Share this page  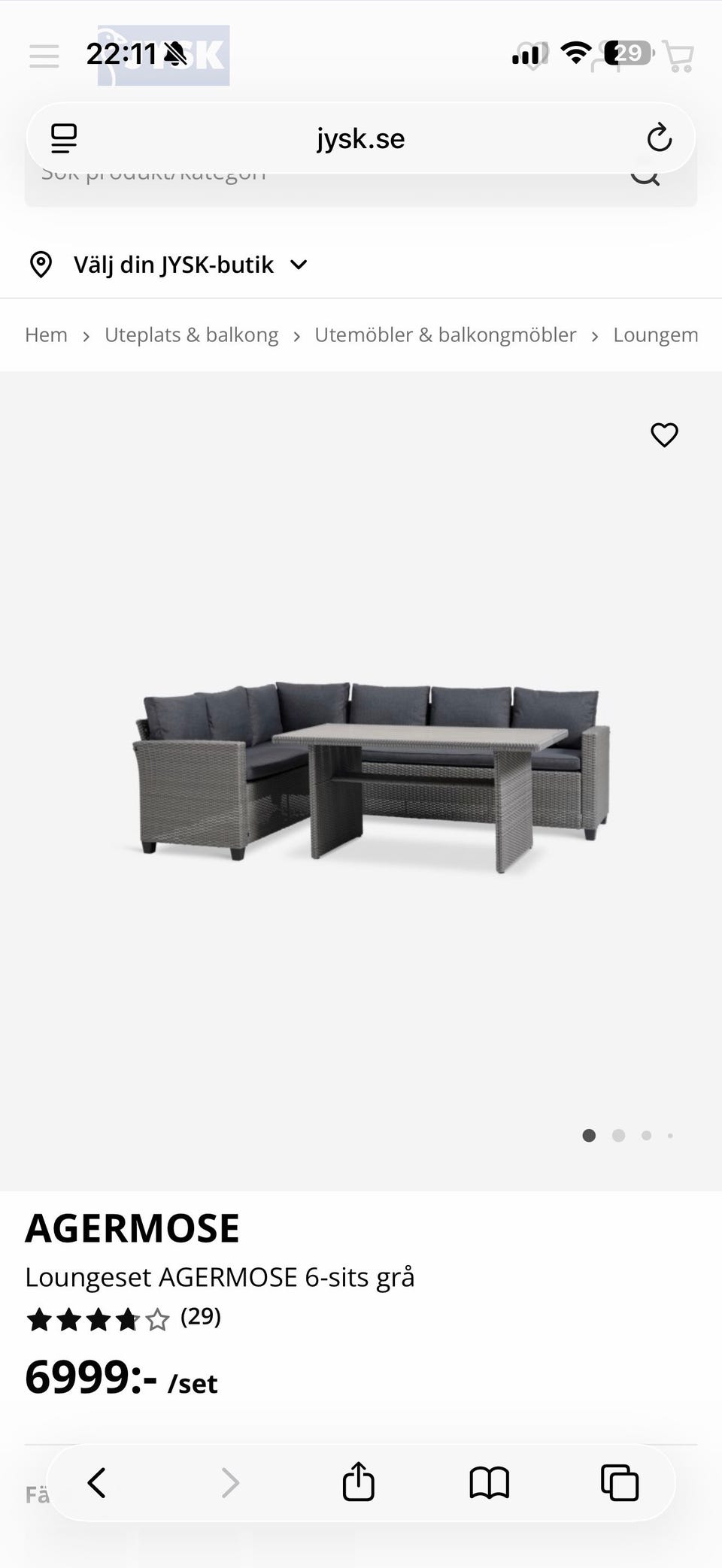click(x=358, y=1482)
